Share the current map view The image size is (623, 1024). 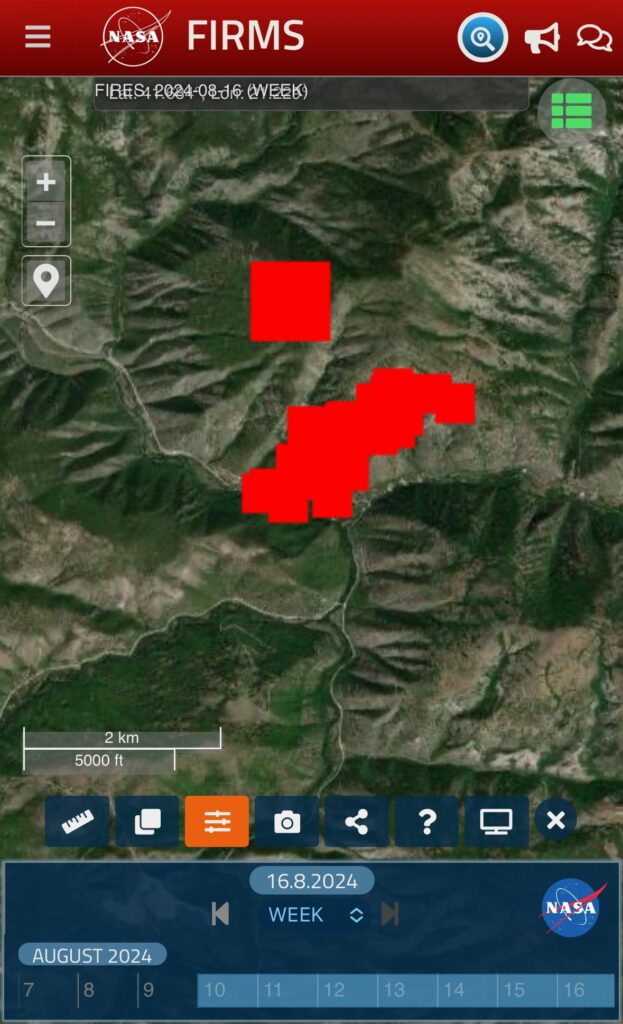(357, 822)
